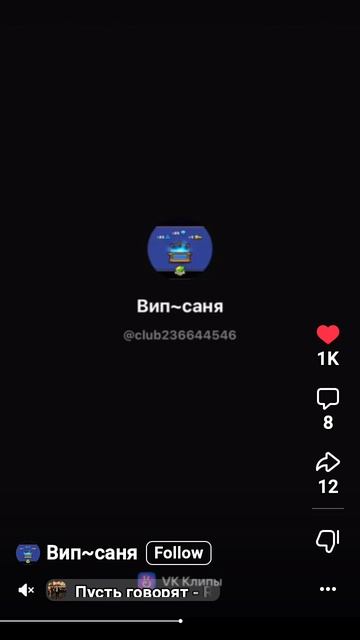Open the three-dot overflow menu
The image size is (360, 640).
328,589
